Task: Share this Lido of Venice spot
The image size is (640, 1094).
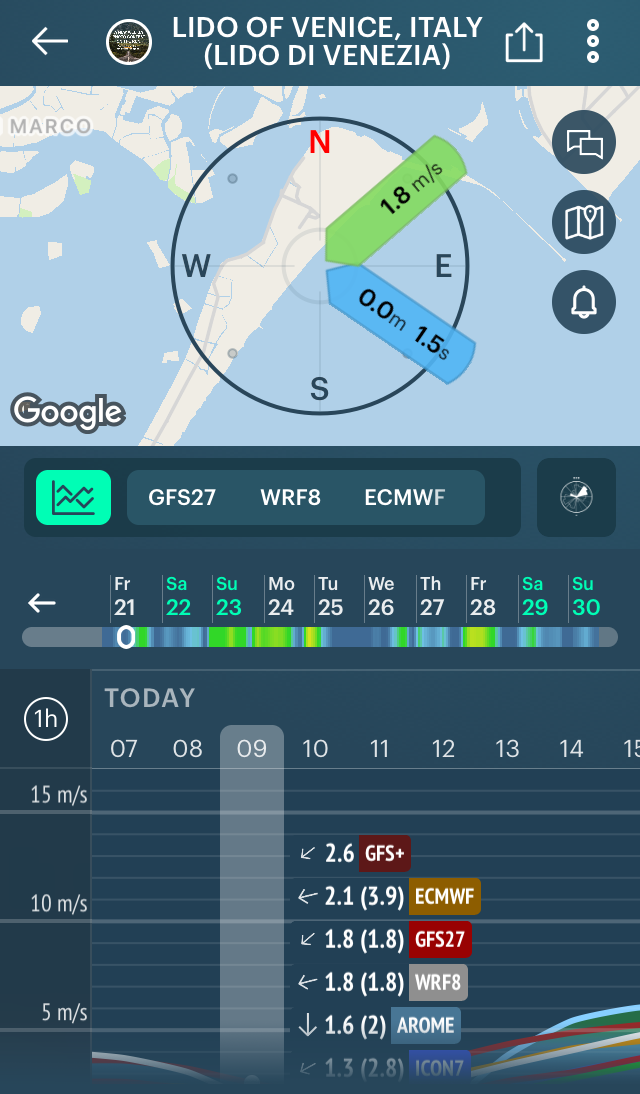Action: [522, 42]
